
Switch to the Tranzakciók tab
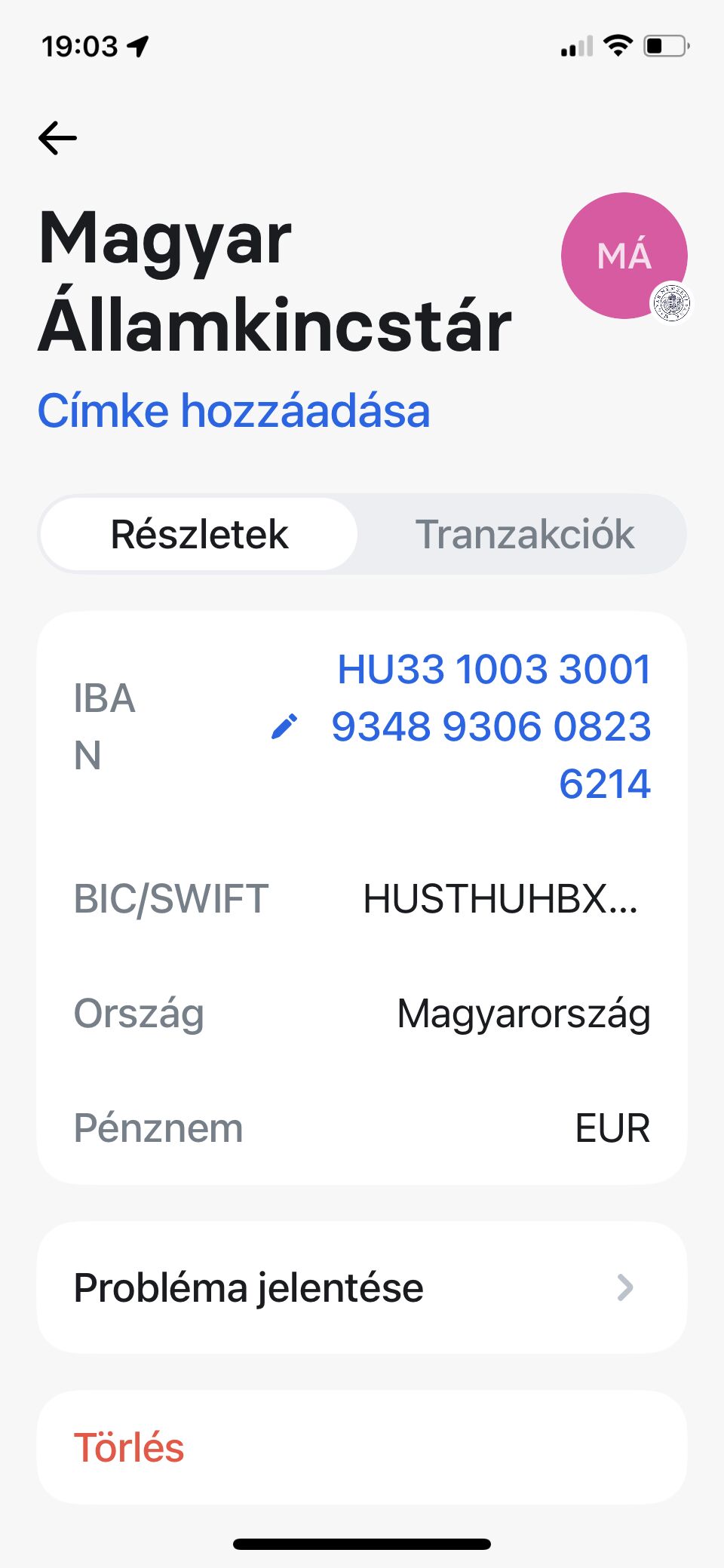(x=524, y=534)
